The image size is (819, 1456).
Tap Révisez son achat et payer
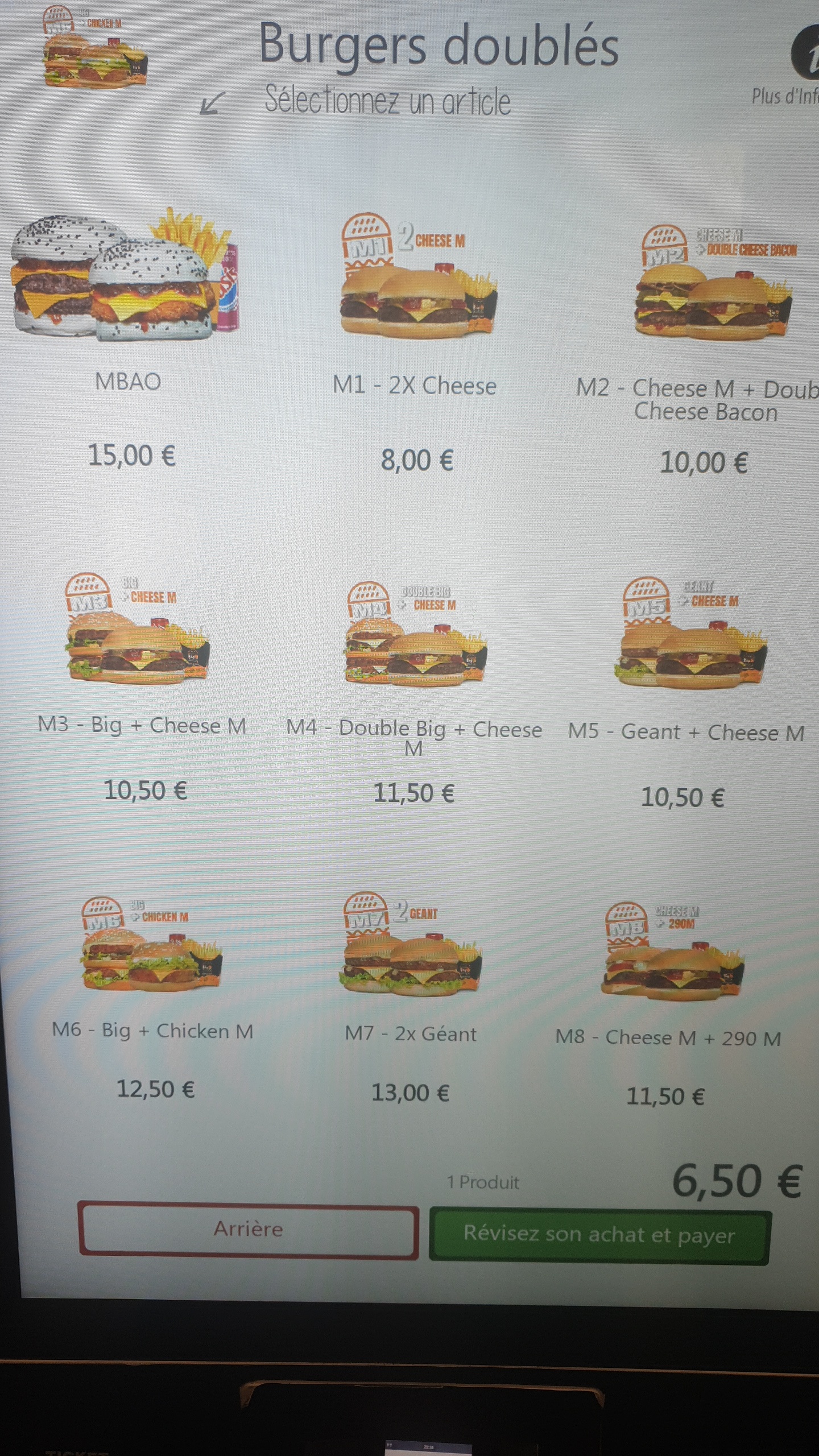point(599,1235)
